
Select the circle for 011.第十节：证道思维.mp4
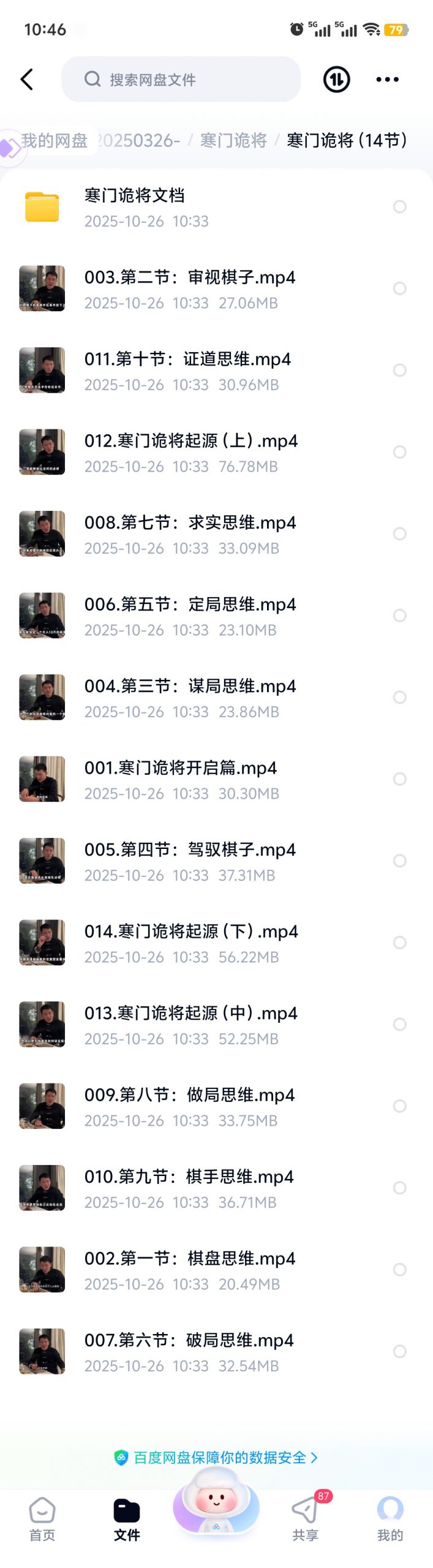[x=399, y=371]
